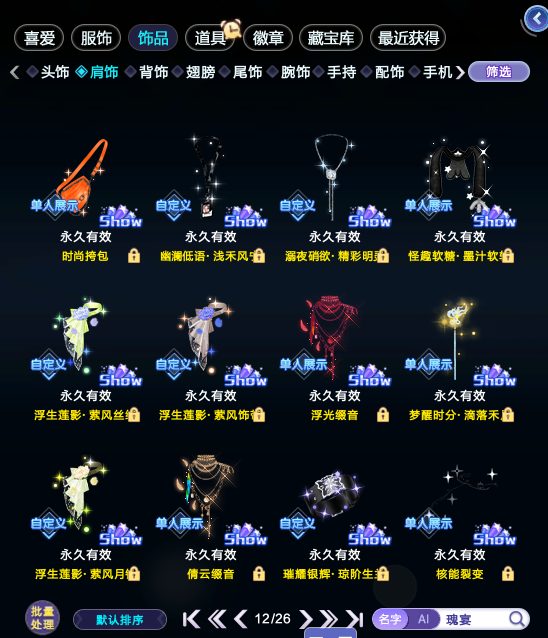Open the 筛选 filter button

499,72
